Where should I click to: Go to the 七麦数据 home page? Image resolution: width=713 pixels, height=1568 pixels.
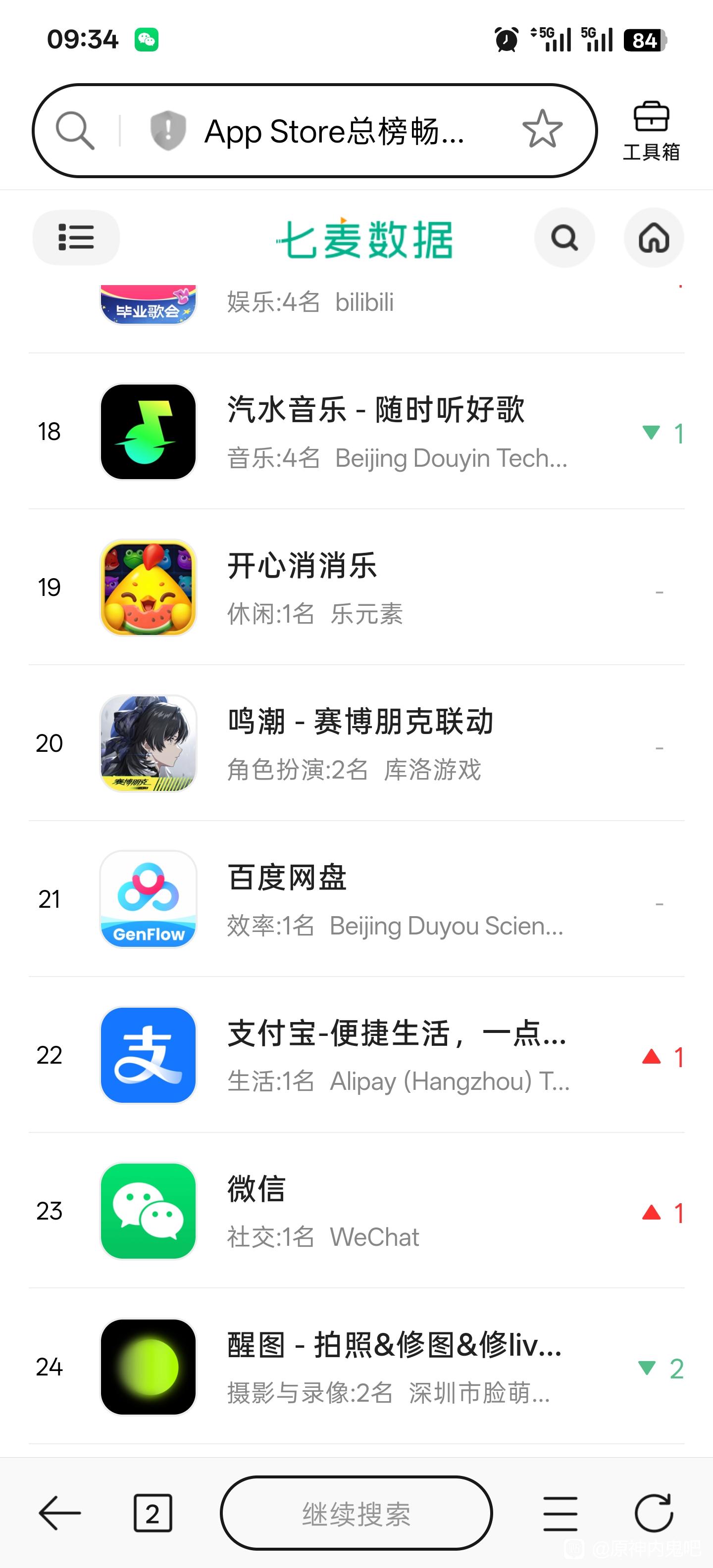[654, 238]
